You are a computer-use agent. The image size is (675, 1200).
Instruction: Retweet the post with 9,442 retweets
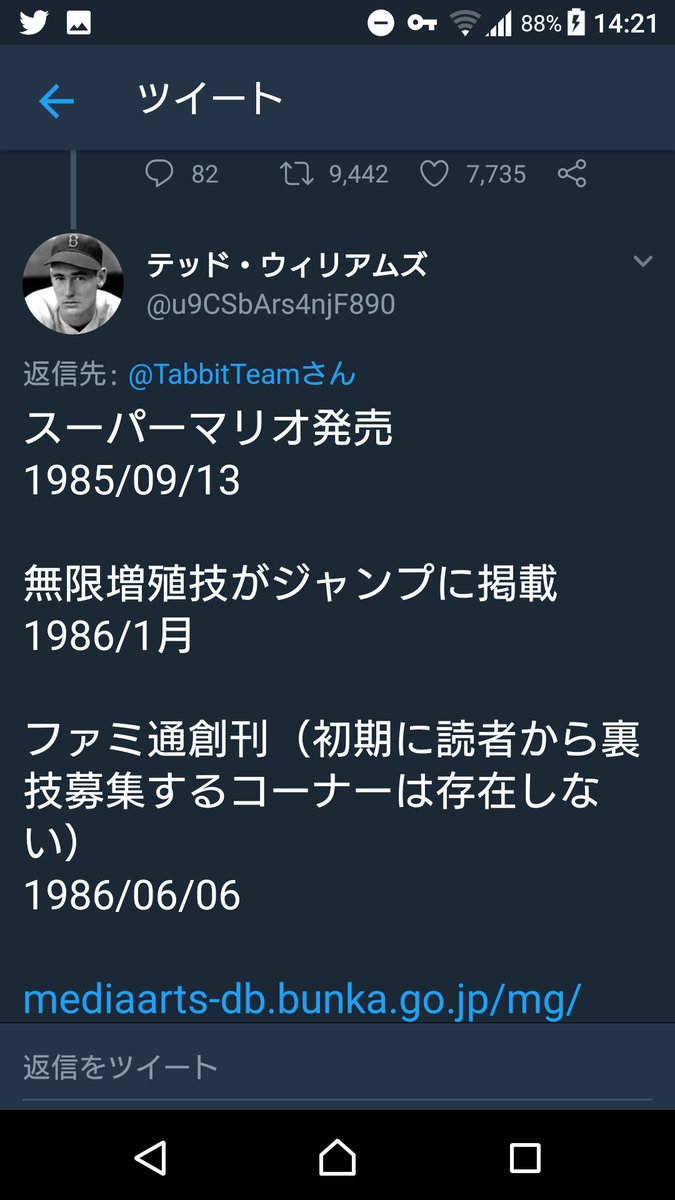[x=297, y=175]
